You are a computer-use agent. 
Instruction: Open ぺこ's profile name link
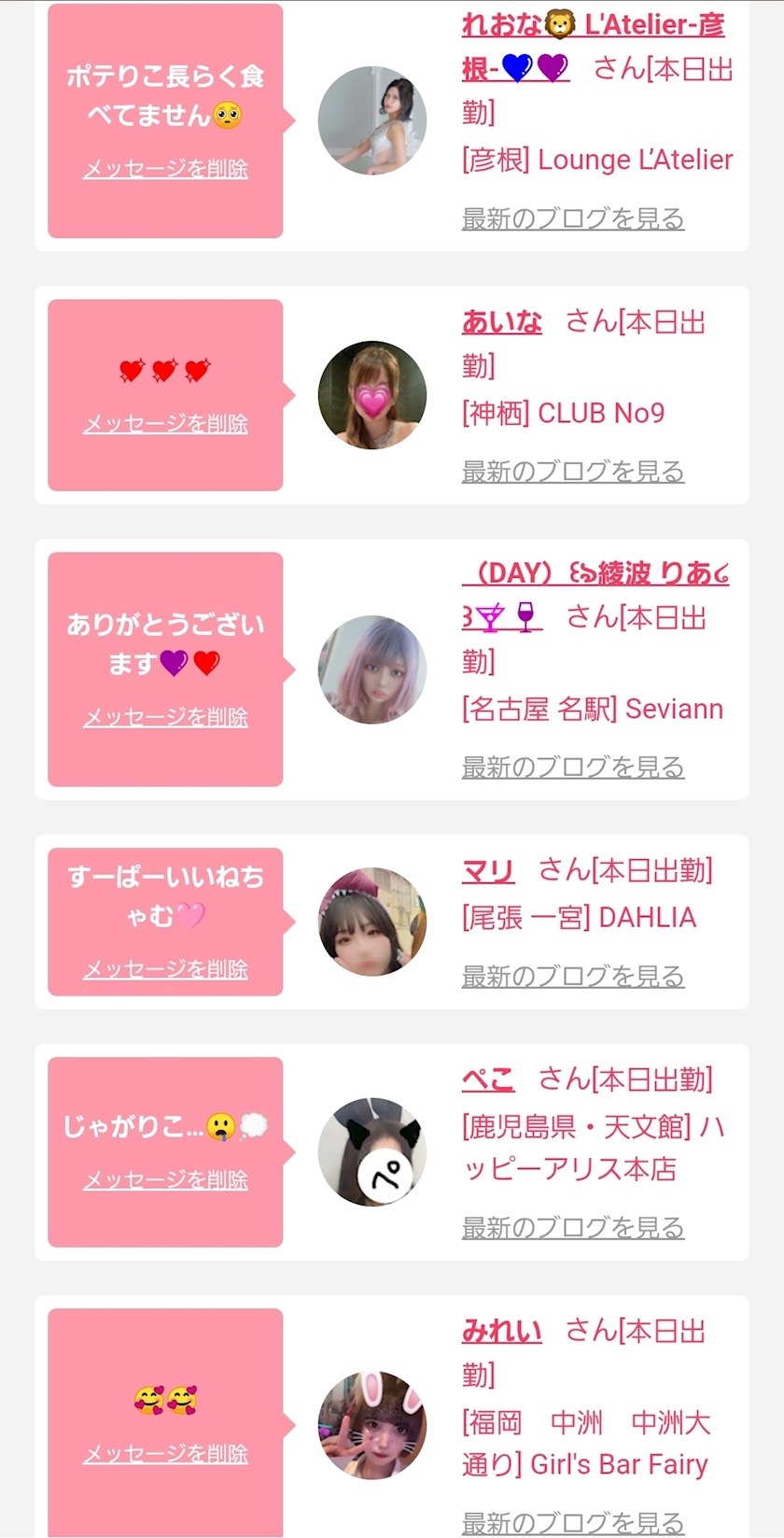point(488,1080)
